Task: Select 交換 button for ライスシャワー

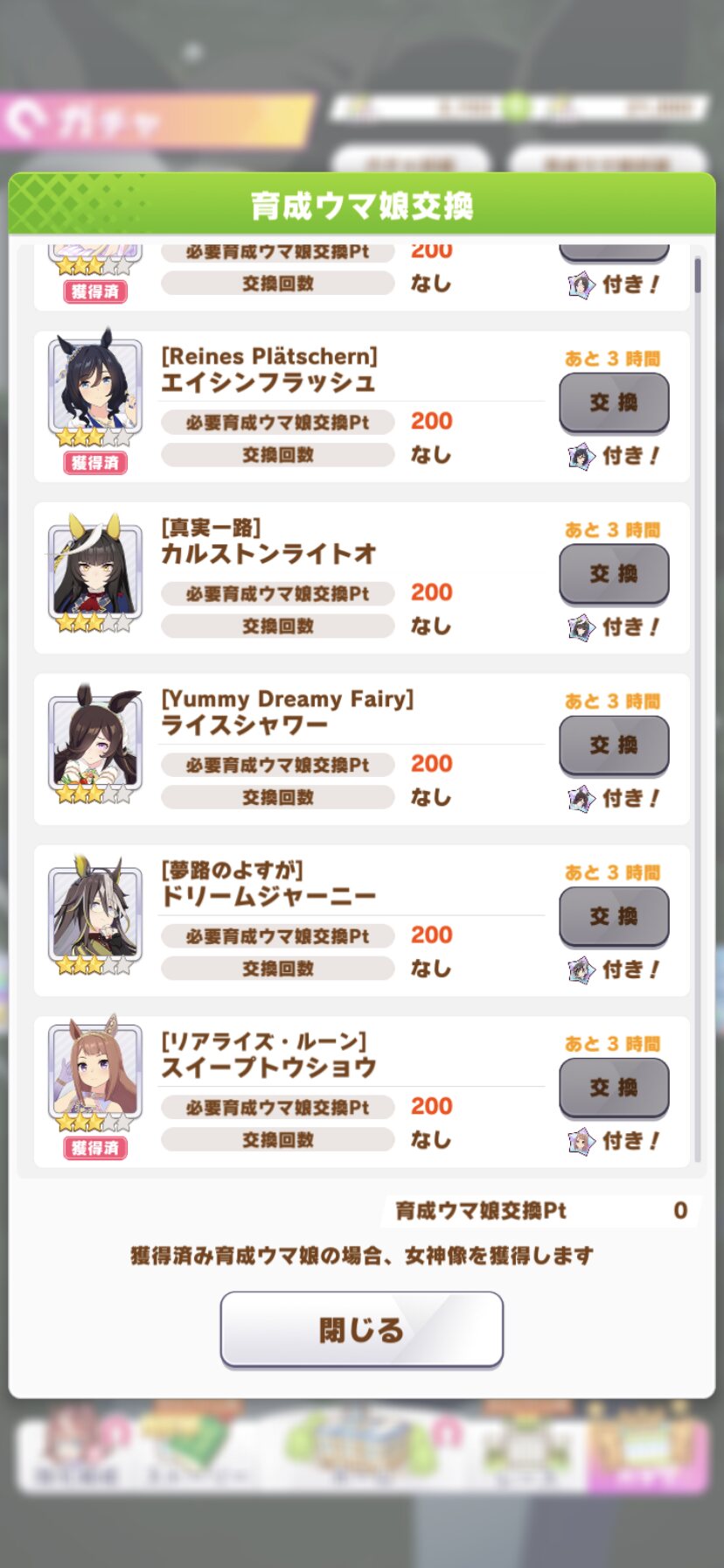Action: (613, 745)
